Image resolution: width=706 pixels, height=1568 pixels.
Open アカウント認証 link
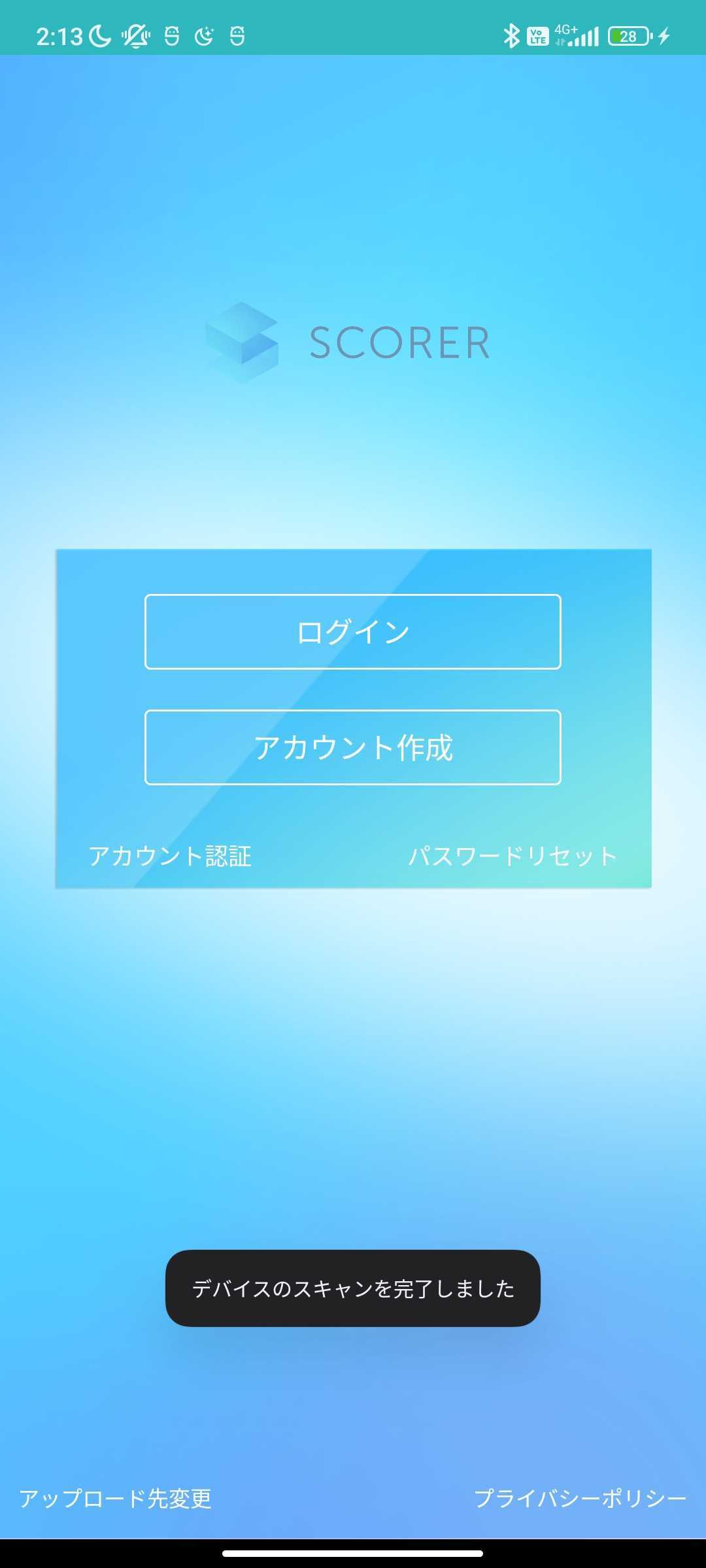(x=170, y=856)
